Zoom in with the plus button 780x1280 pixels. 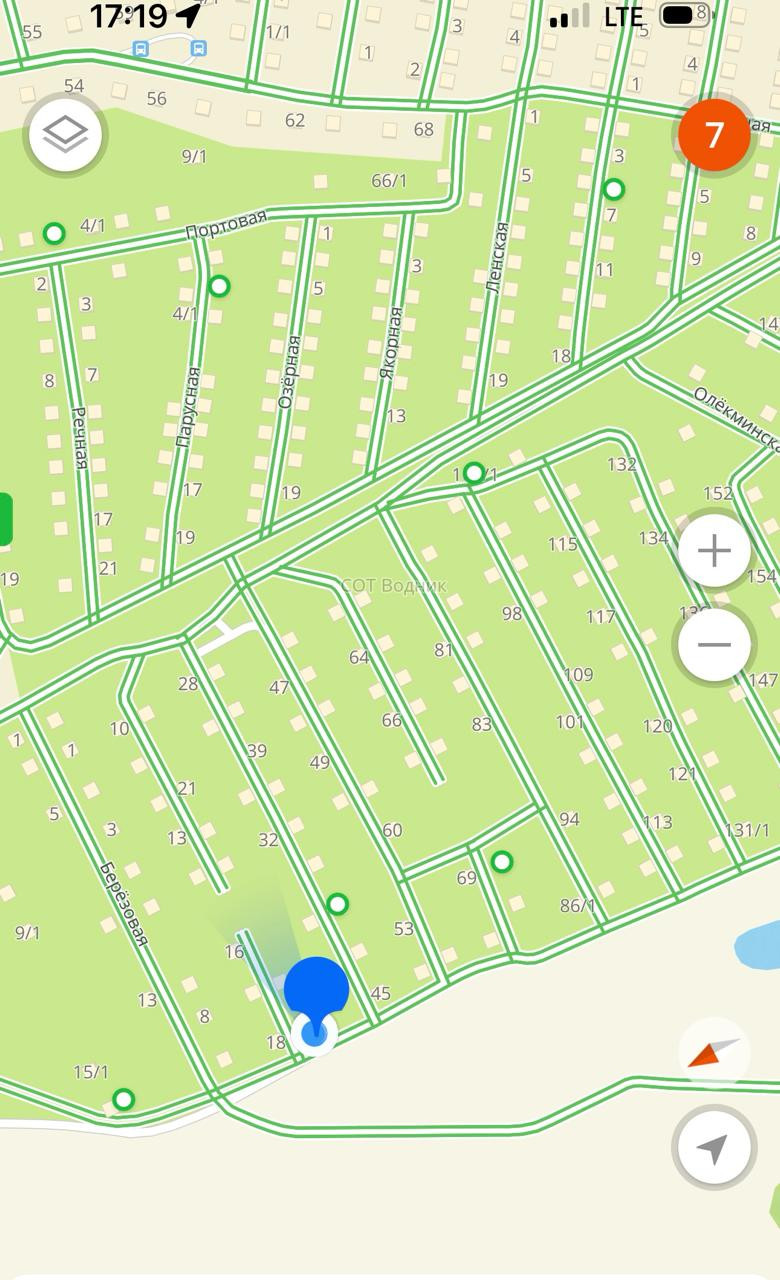[x=714, y=551]
